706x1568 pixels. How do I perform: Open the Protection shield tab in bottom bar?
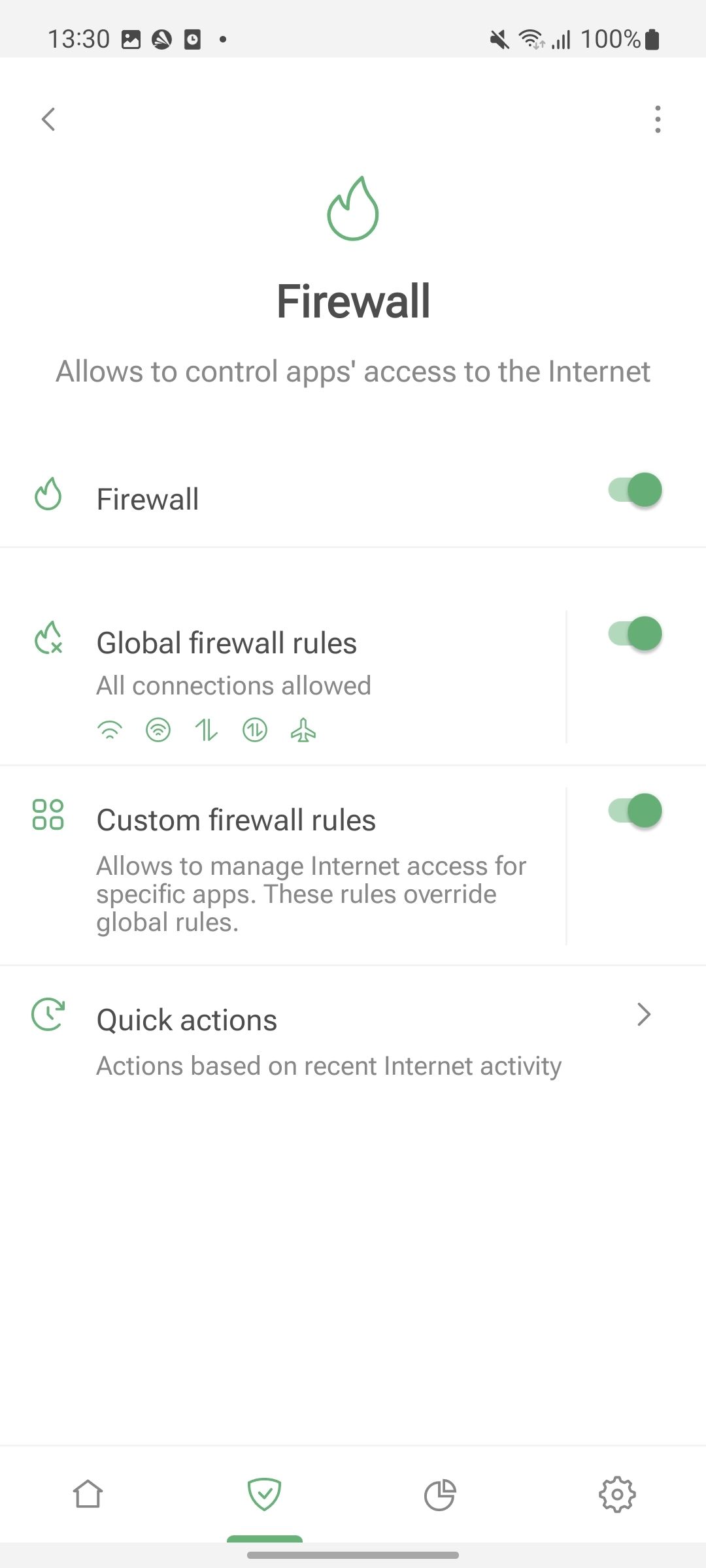pyautogui.click(x=265, y=1494)
